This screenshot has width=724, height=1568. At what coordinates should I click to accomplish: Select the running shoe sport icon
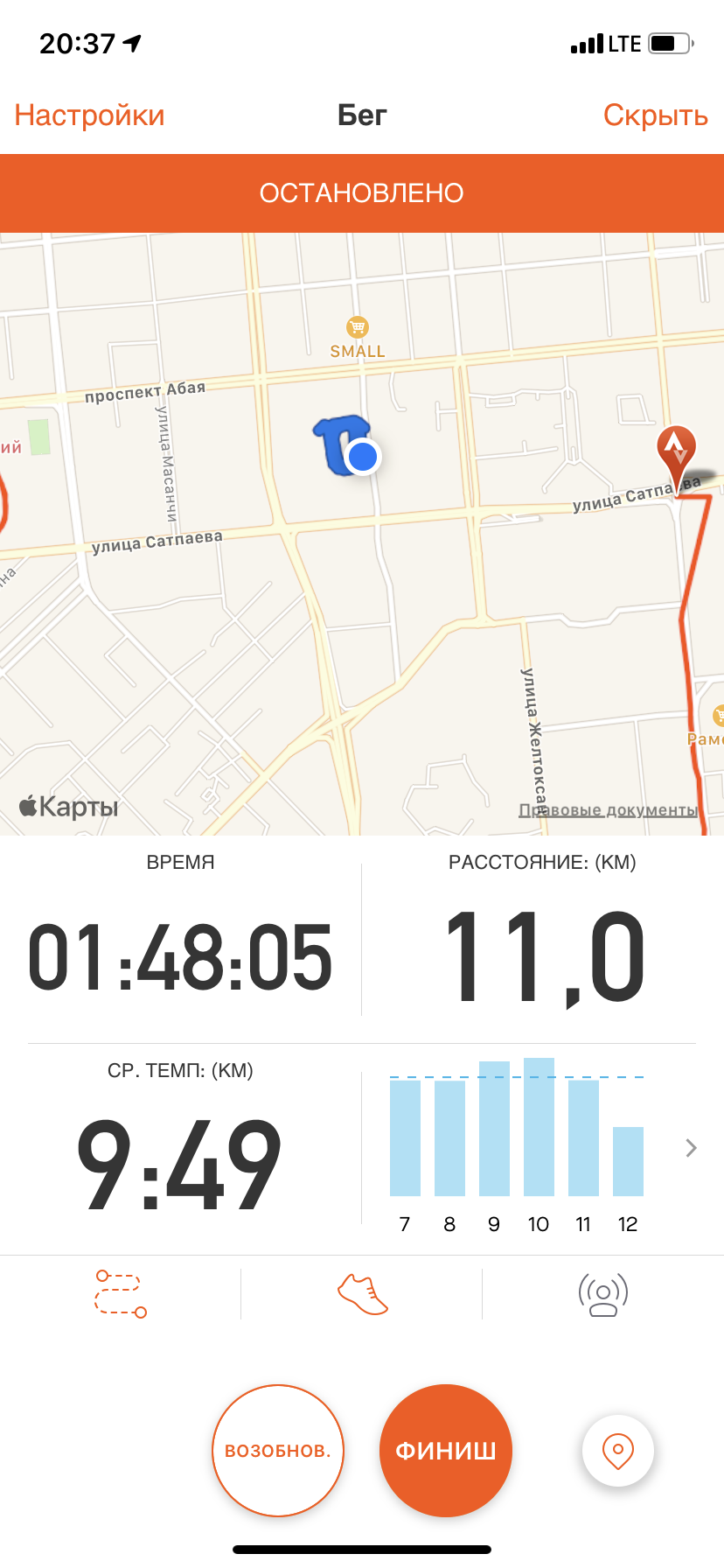point(362,1293)
